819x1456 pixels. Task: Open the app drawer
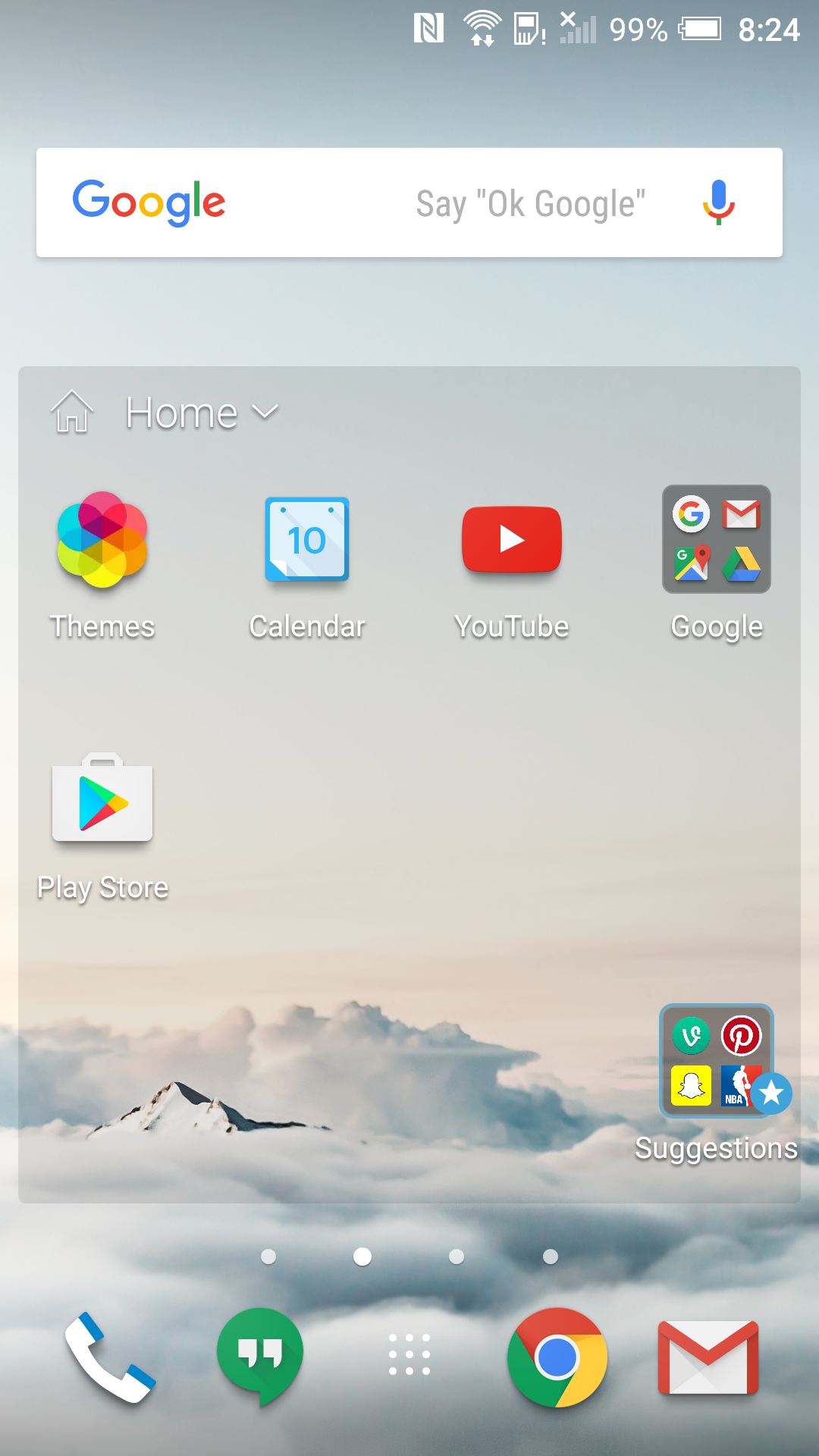pyautogui.click(x=409, y=1354)
